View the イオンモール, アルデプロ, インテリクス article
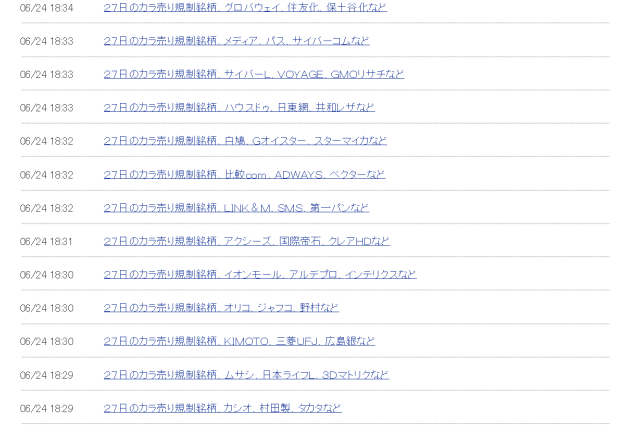Screen dimensions: 622x433 coord(260,274)
